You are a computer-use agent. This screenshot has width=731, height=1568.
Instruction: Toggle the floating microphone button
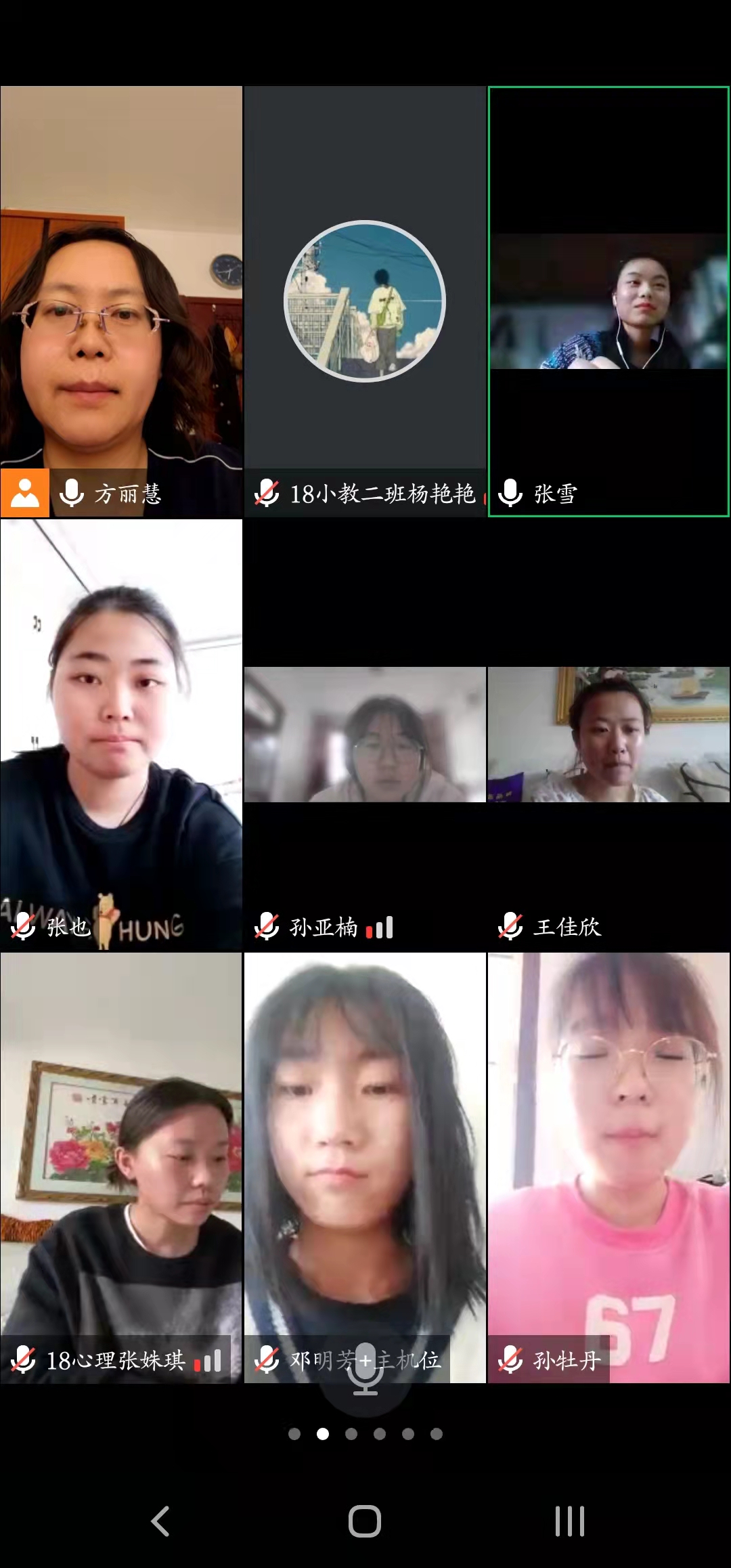coord(365,1368)
